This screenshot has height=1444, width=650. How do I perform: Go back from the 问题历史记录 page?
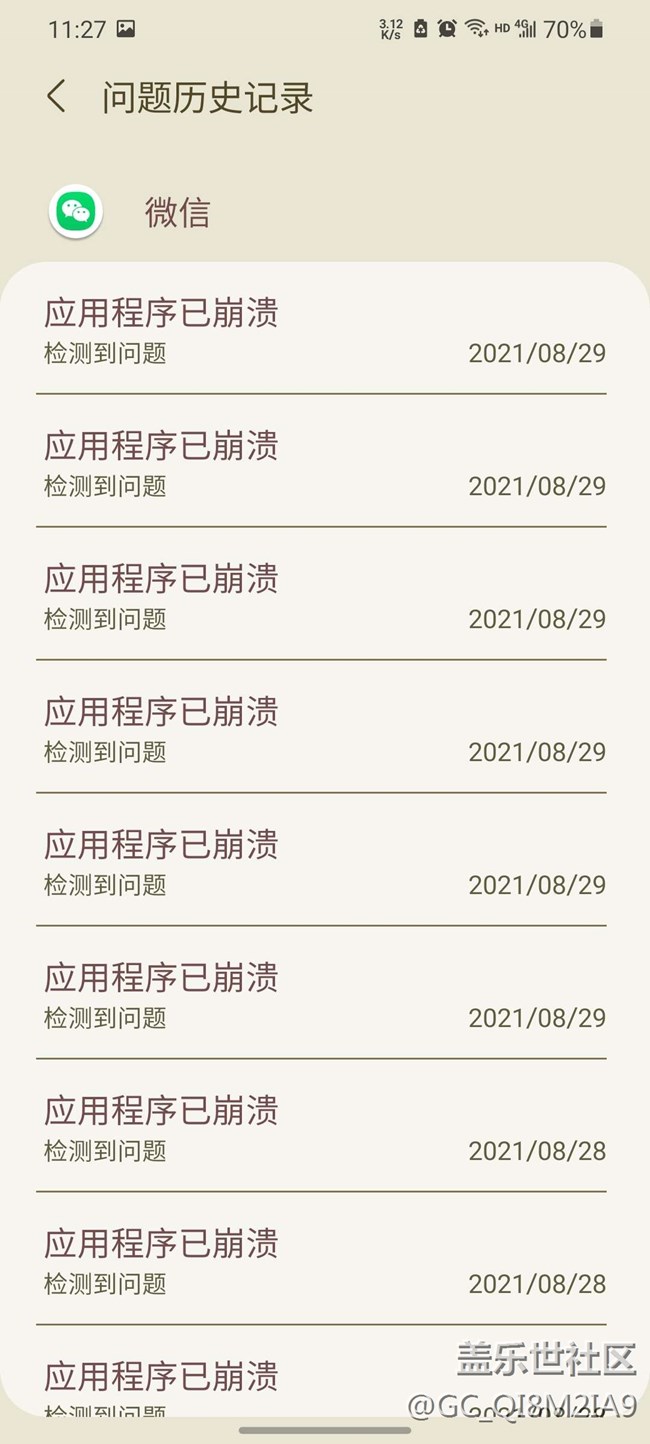coord(56,97)
